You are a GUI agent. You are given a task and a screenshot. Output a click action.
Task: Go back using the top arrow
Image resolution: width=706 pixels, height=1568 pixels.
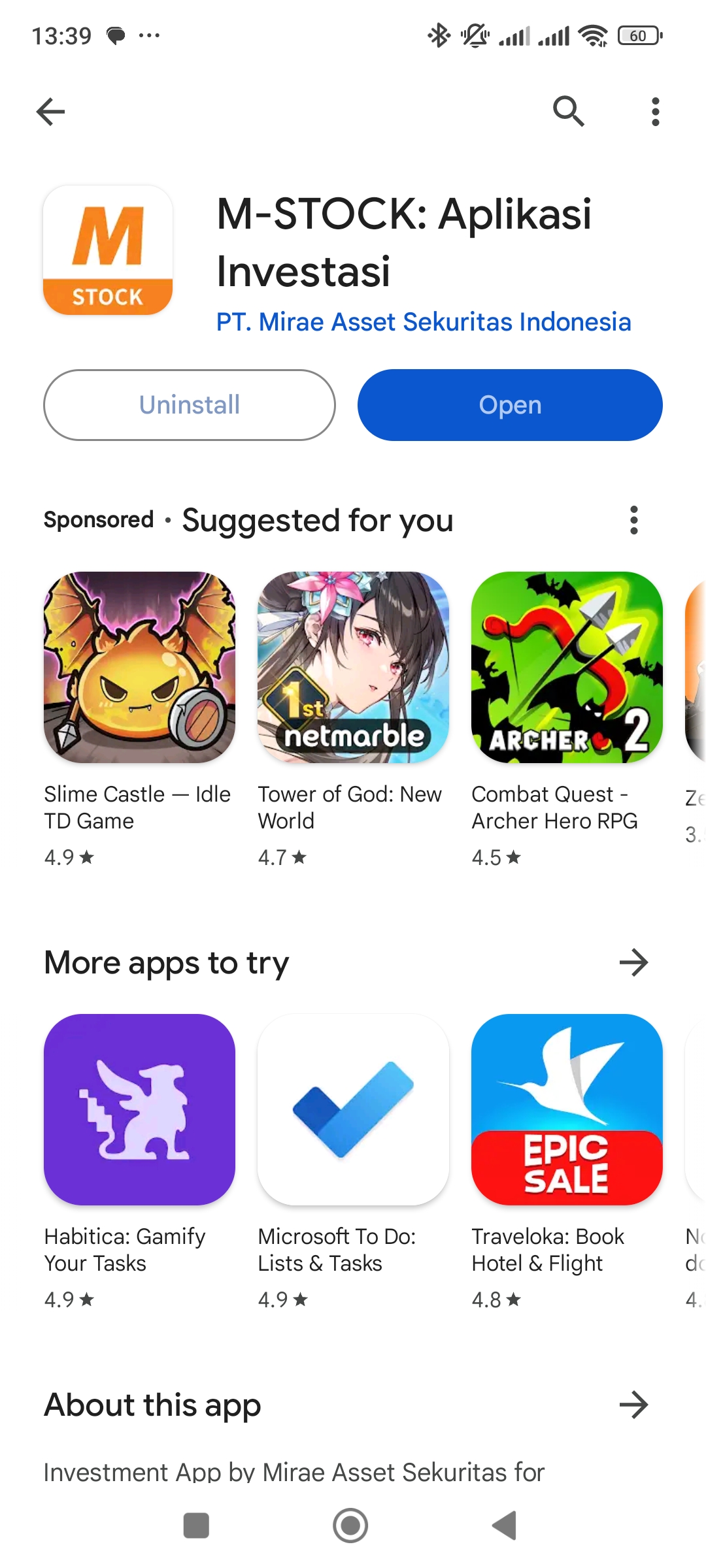tap(50, 112)
